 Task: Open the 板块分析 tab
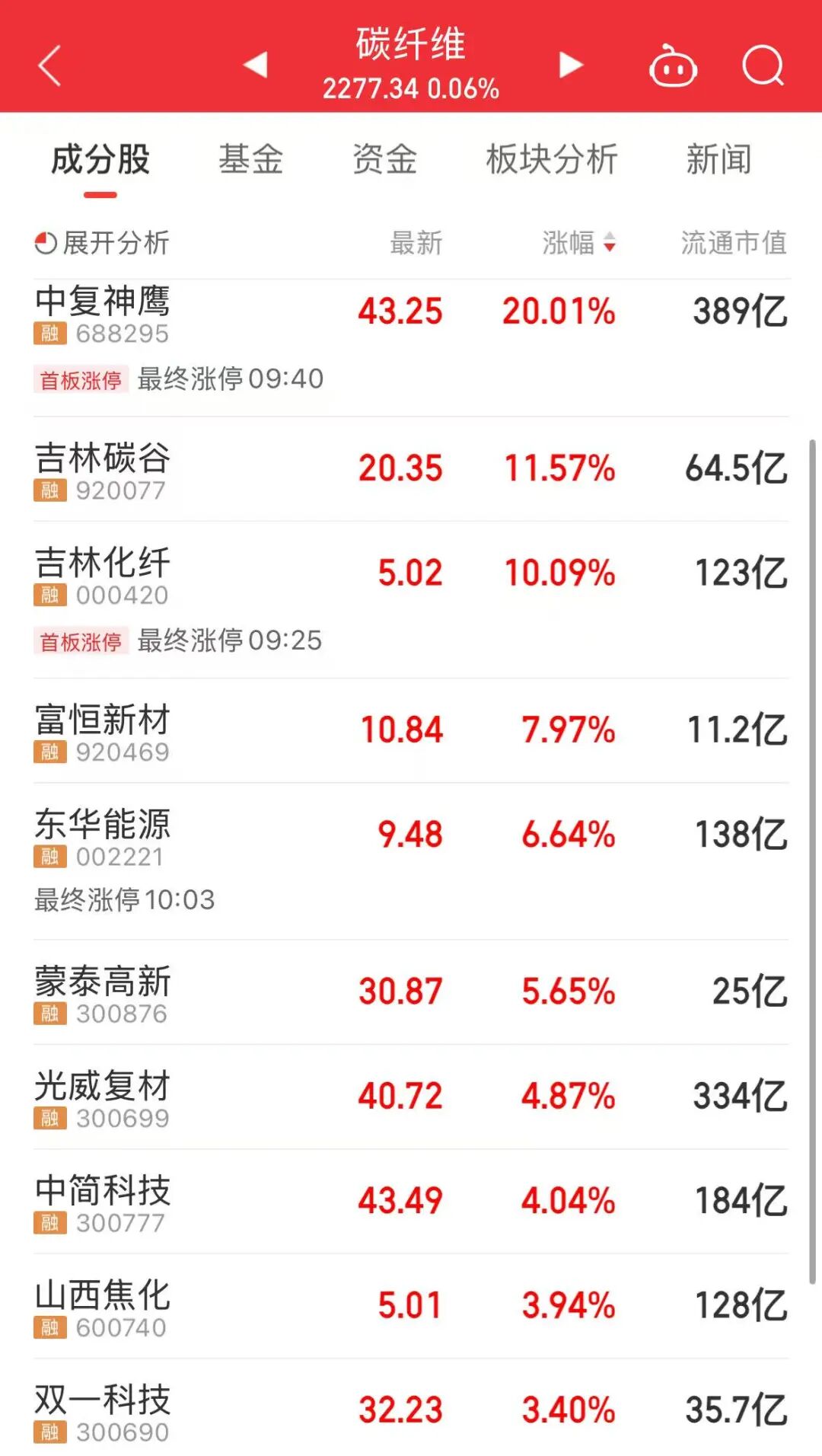tap(551, 160)
